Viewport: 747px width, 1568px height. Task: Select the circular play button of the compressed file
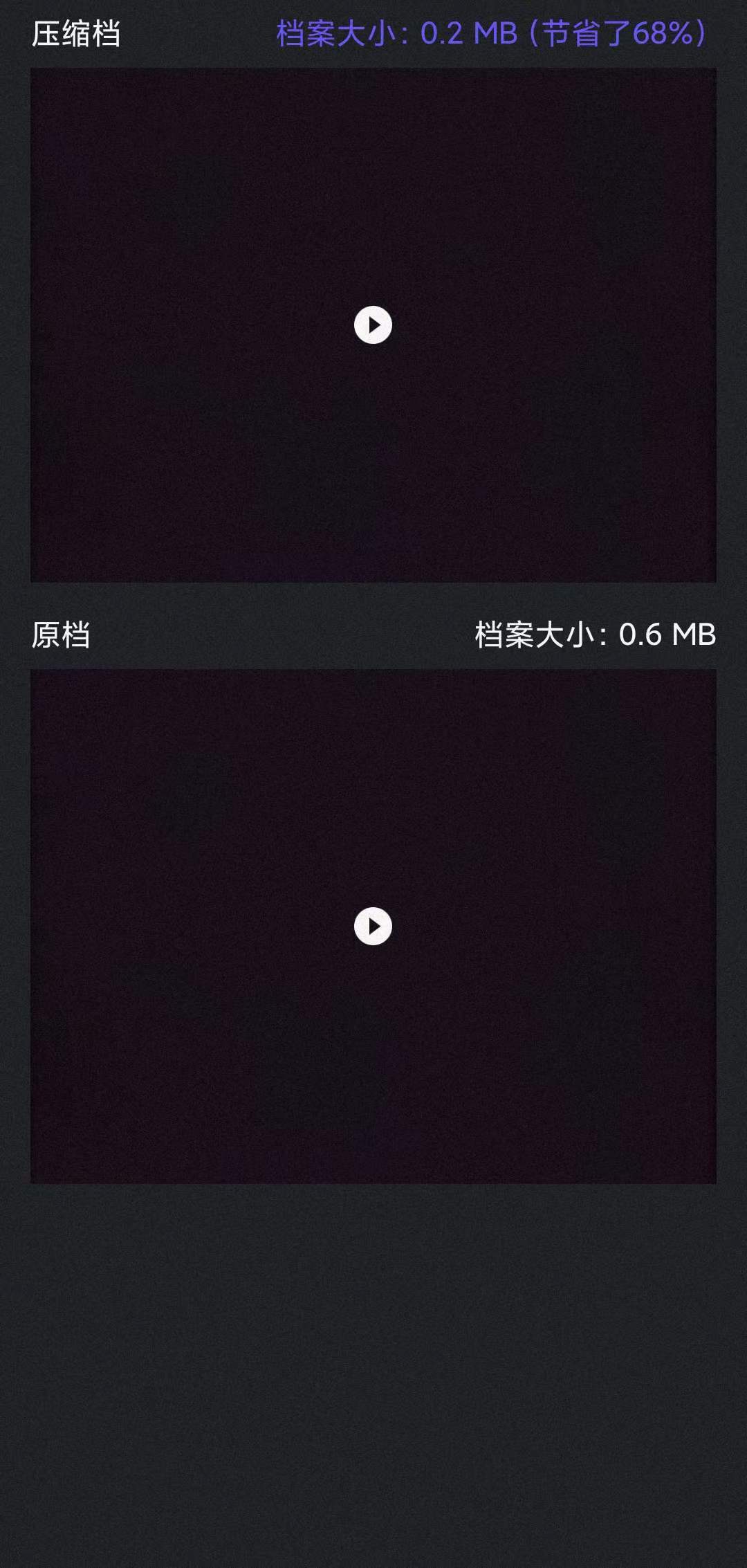tap(373, 322)
